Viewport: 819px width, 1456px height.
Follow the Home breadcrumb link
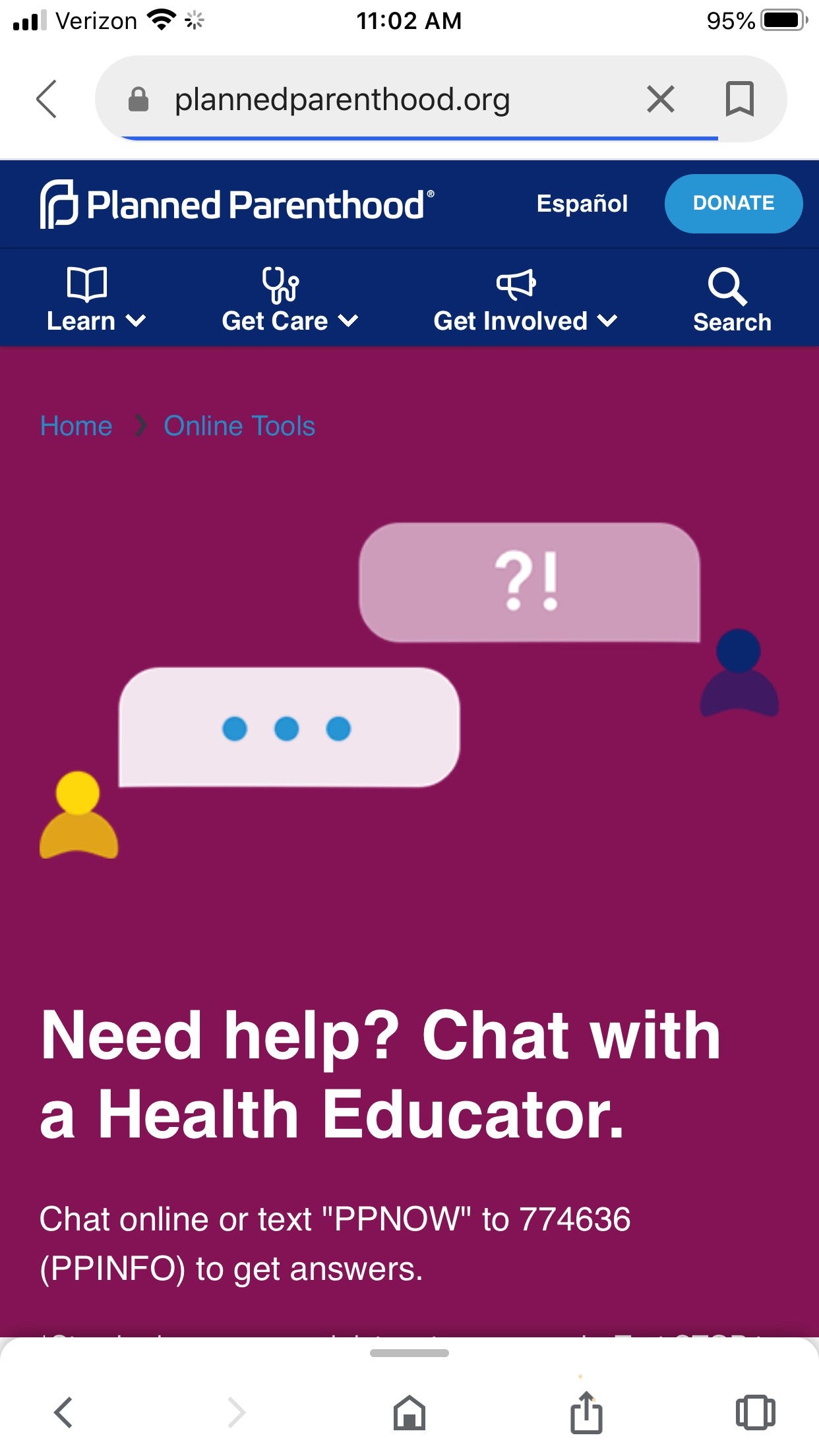click(x=76, y=426)
